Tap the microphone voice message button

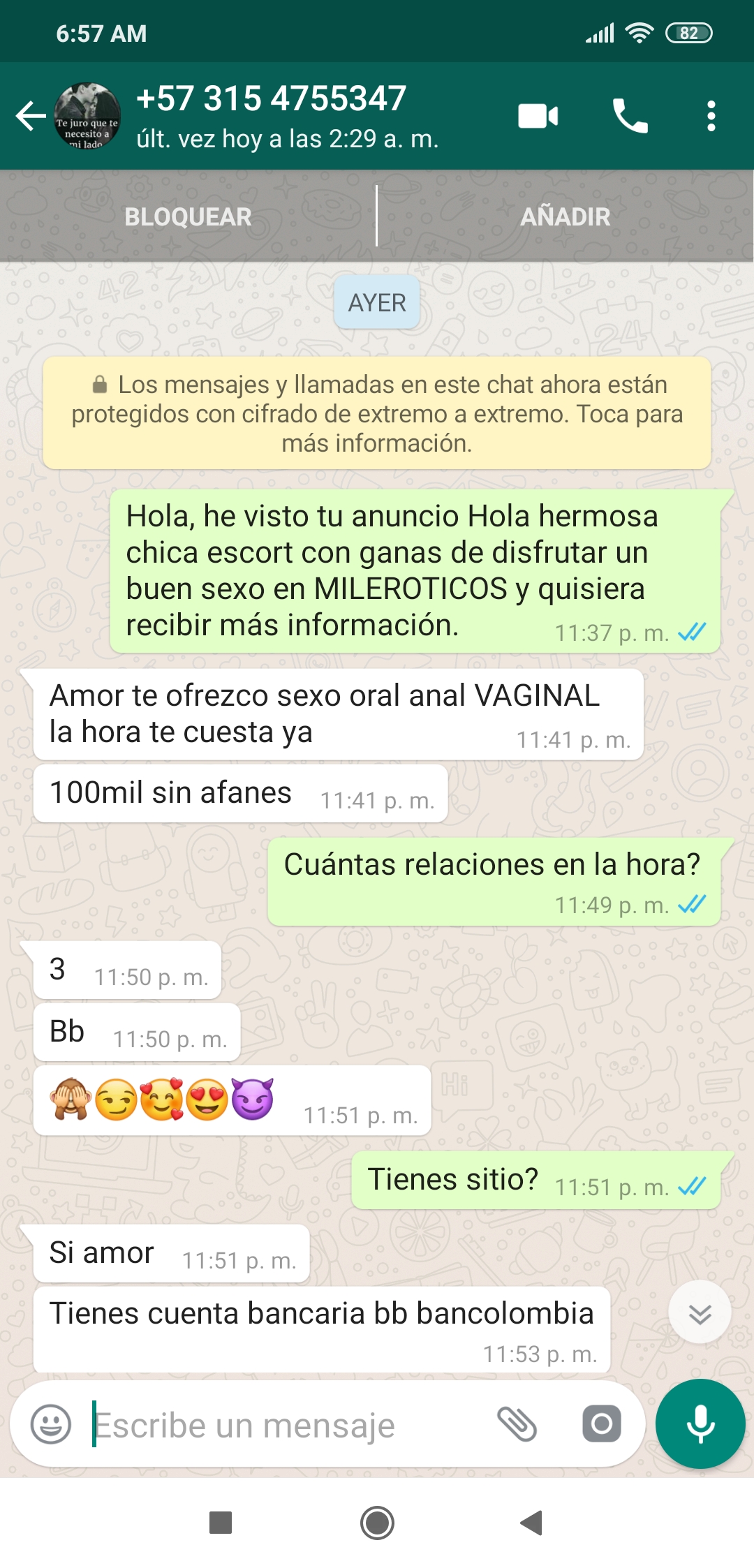700,1423
